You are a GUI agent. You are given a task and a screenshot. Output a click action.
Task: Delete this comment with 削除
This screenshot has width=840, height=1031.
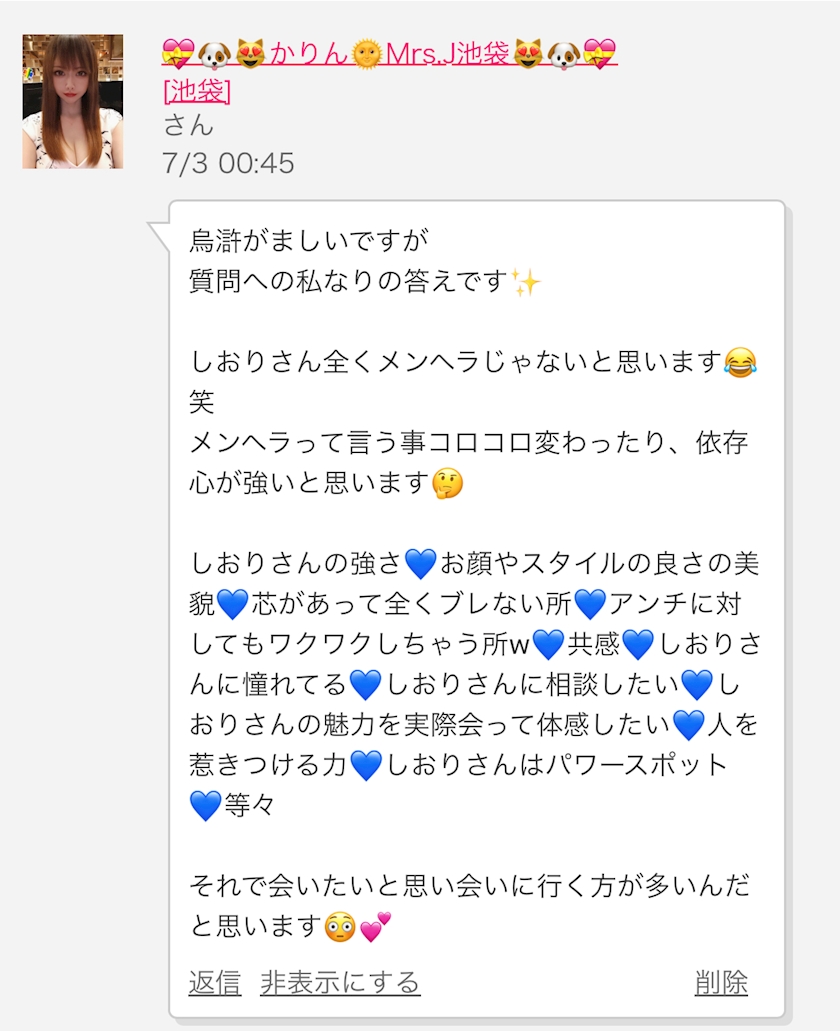coord(721,983)
